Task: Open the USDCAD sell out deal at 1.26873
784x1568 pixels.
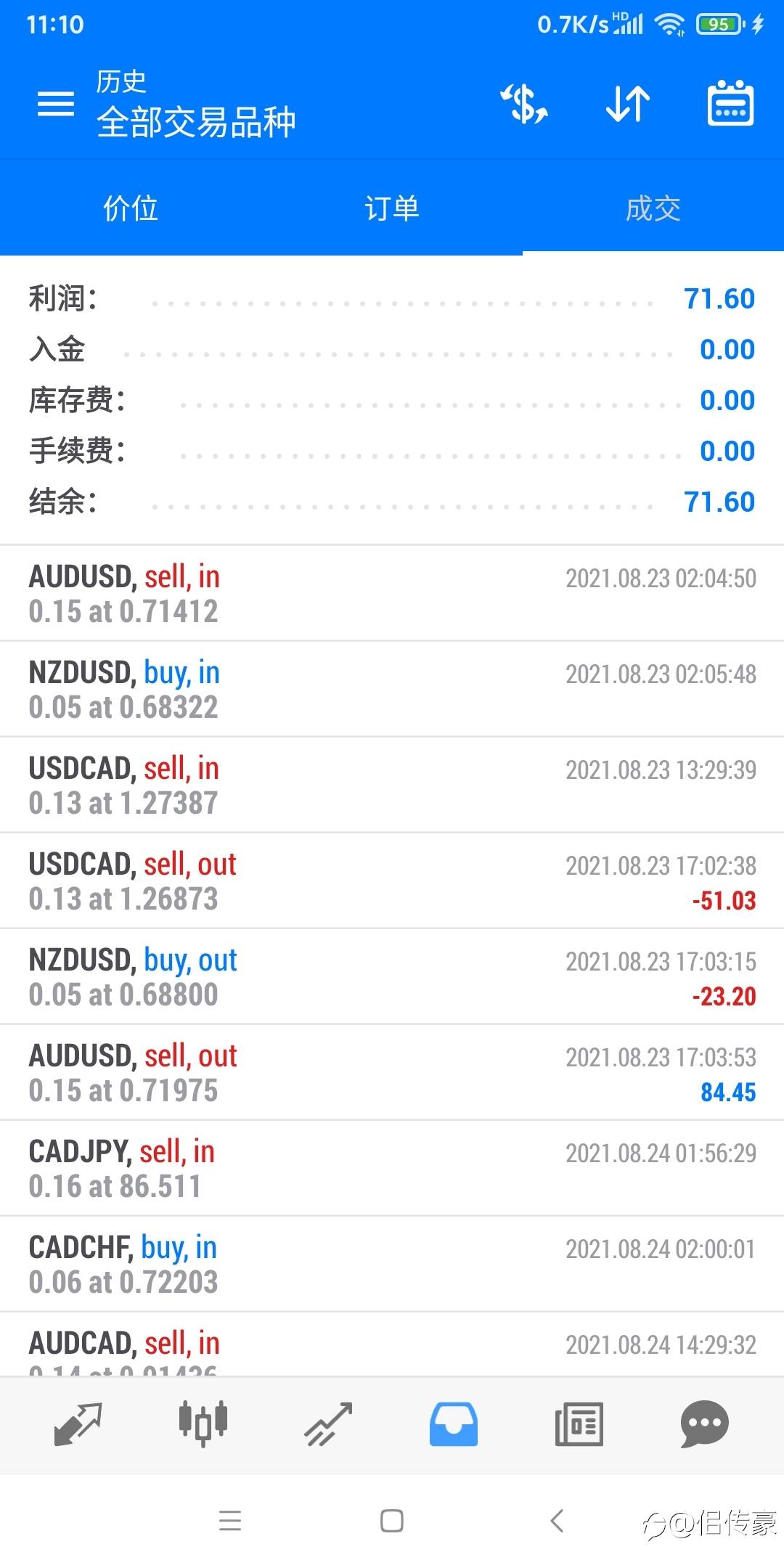Action: coord(392,881)
